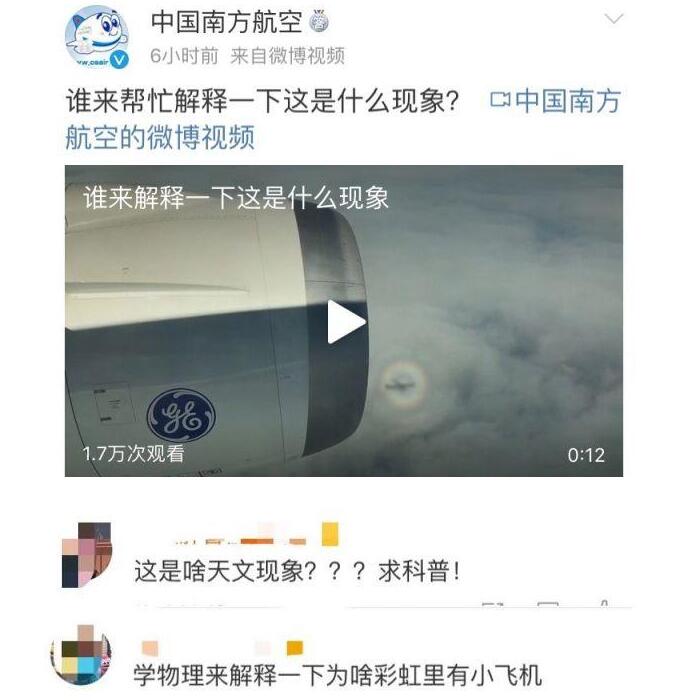View avatar of commenter mentioning 彩虹里有小飞机
Screen dimensions: 693x700
coord(81,657)
